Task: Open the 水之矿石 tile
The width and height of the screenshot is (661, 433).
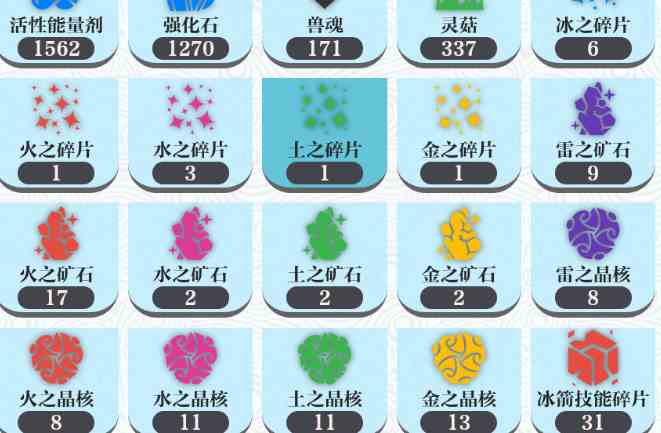Action: (190, 255)
